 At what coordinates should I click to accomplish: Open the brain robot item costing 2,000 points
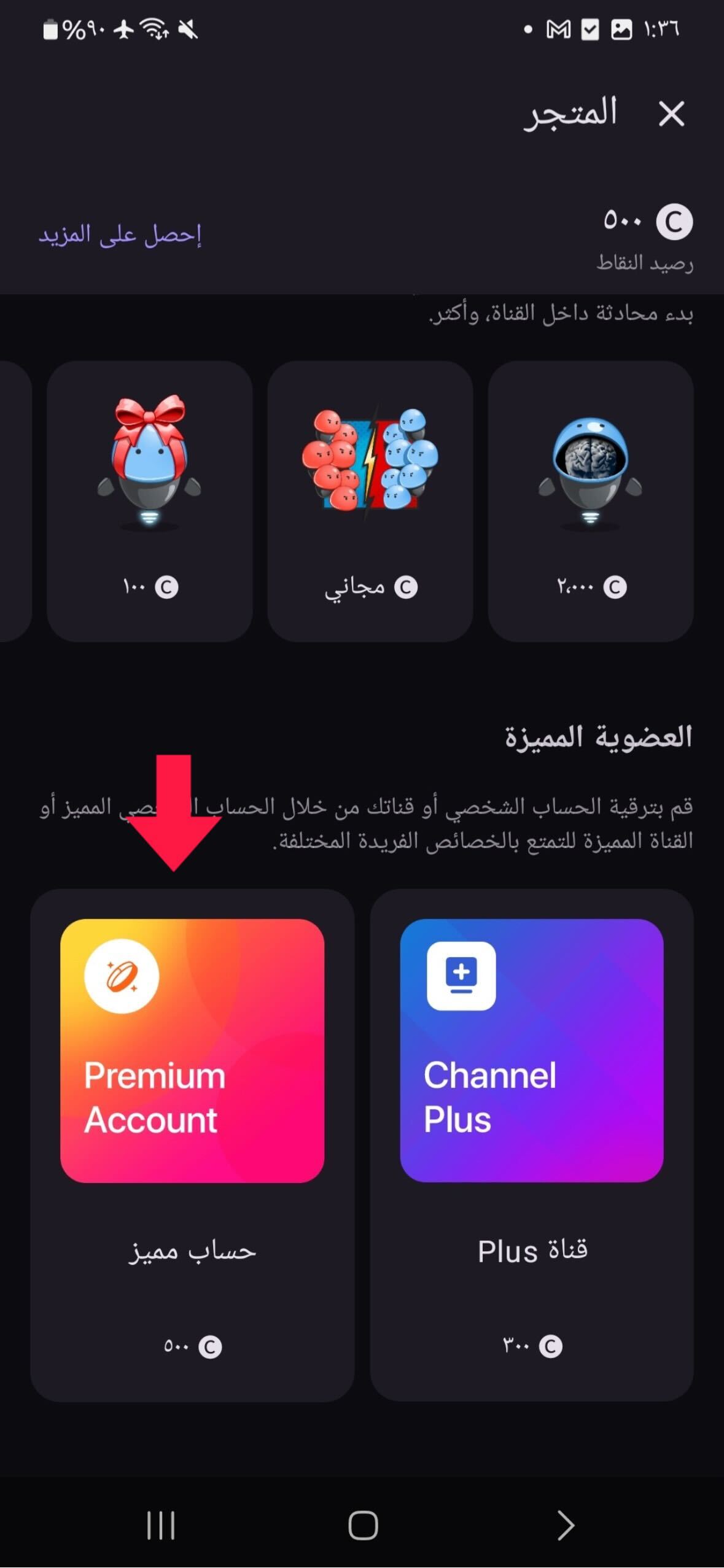(x=590, y=500)
